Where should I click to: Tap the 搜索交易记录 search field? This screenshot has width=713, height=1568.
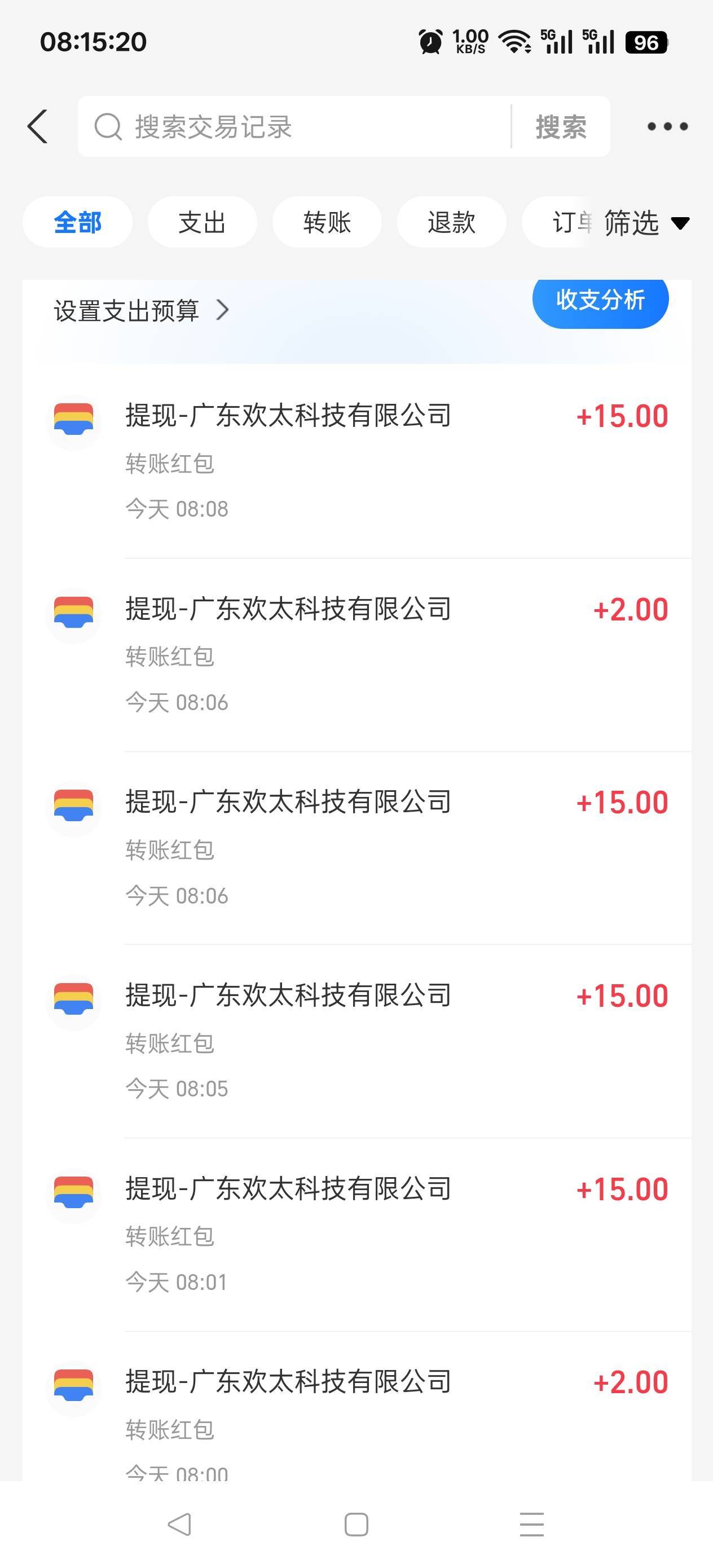click(x=292, y=126)
